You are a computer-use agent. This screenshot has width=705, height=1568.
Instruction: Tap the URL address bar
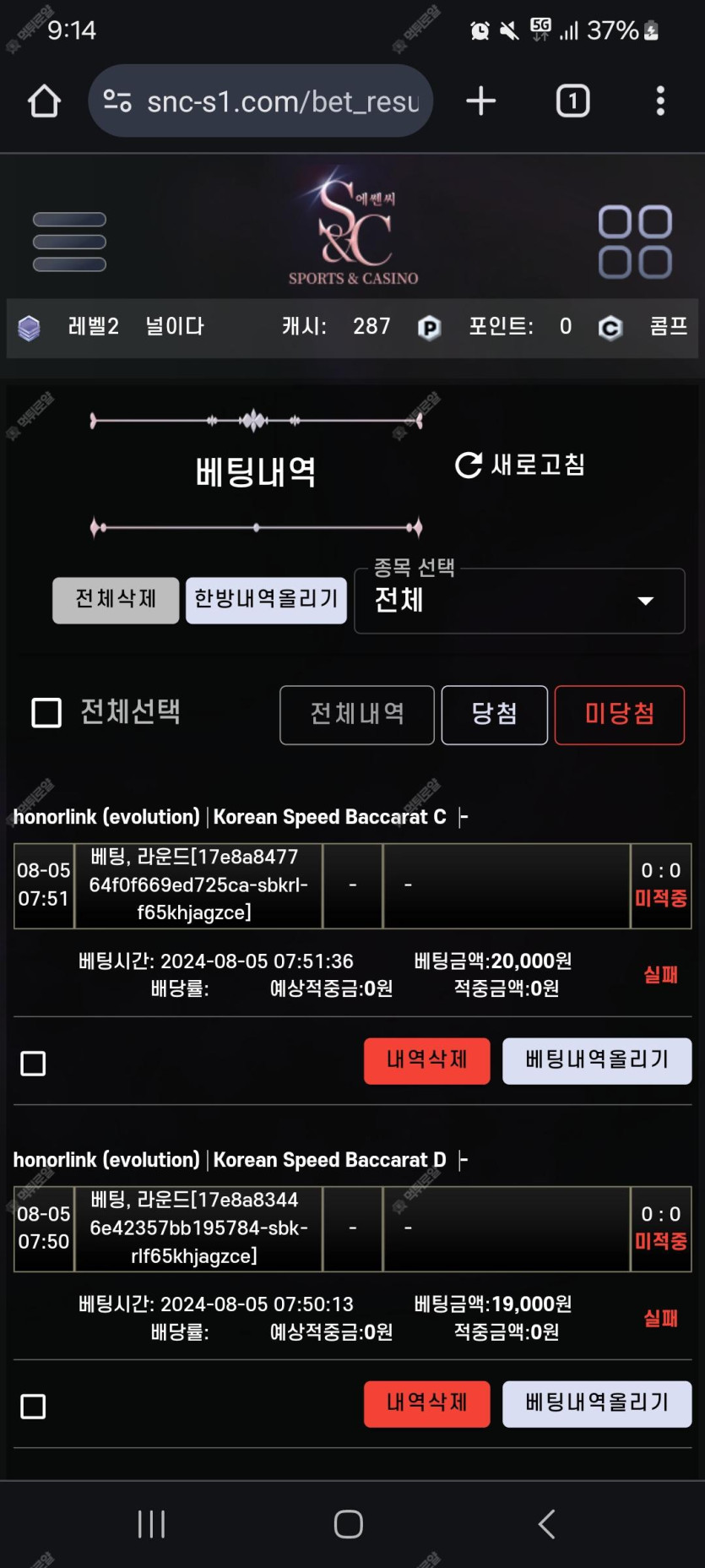[x=260, y=101]
